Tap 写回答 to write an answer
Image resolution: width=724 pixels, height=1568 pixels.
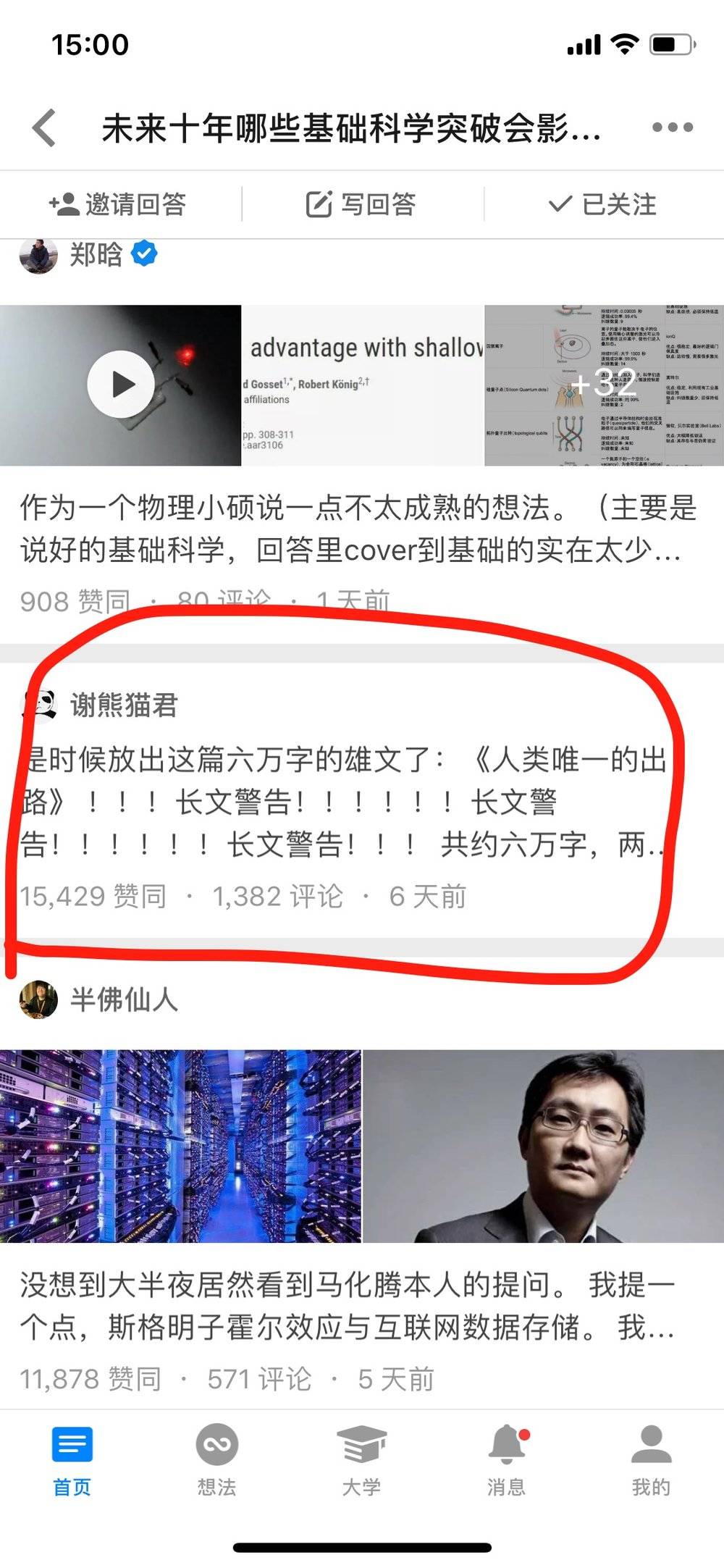click(x=361, y=205)
